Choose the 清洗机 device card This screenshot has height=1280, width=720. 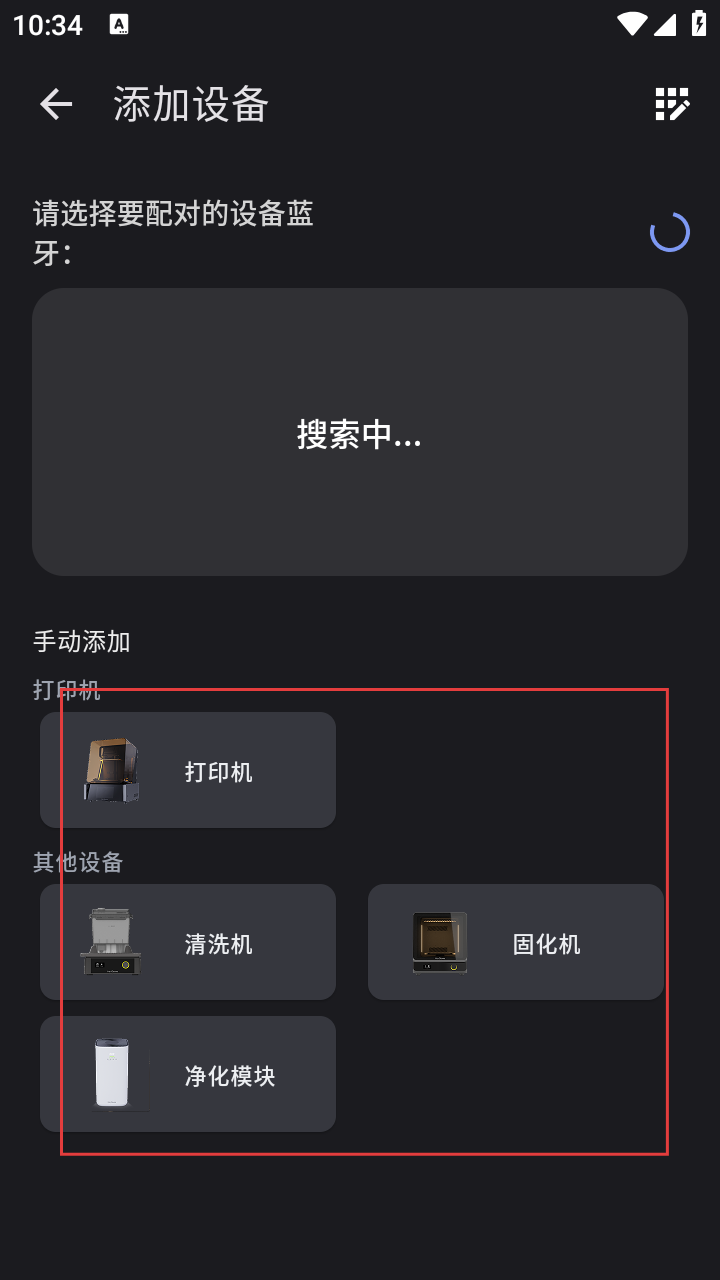[x=188, y=942]
